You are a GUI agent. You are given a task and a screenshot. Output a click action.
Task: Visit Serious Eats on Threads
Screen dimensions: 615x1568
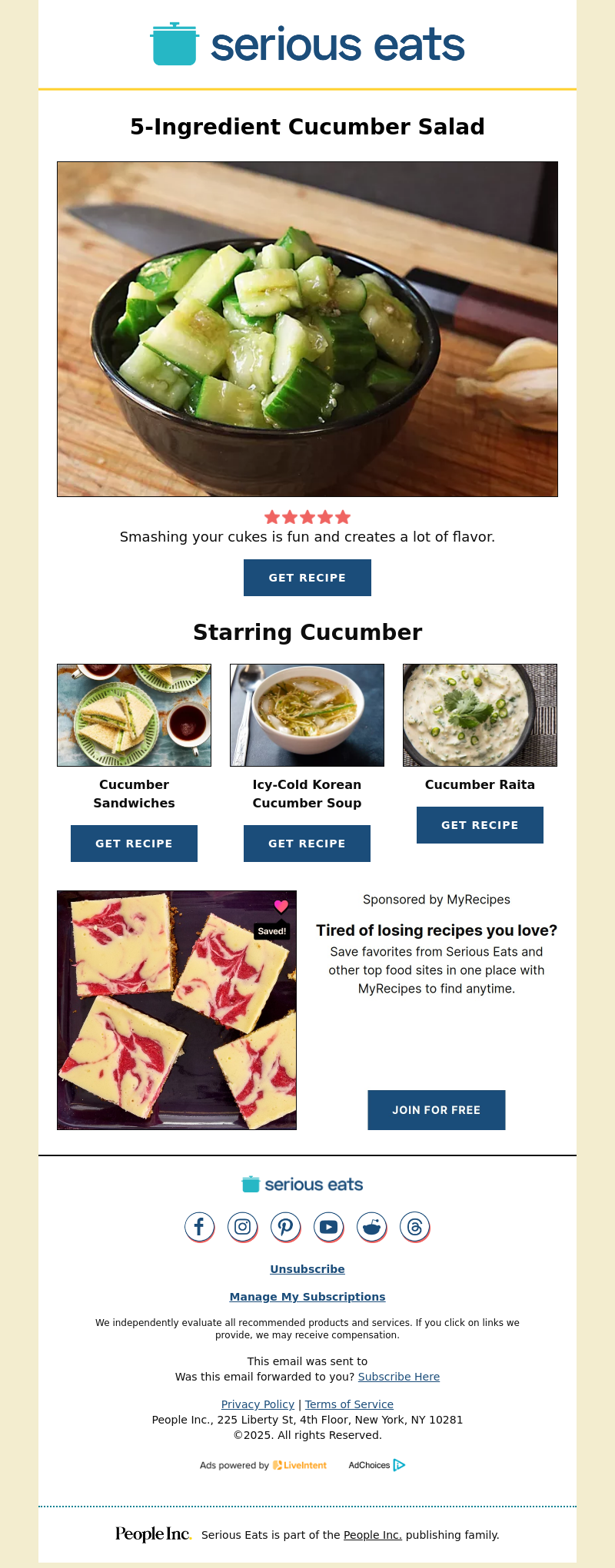414,1227
